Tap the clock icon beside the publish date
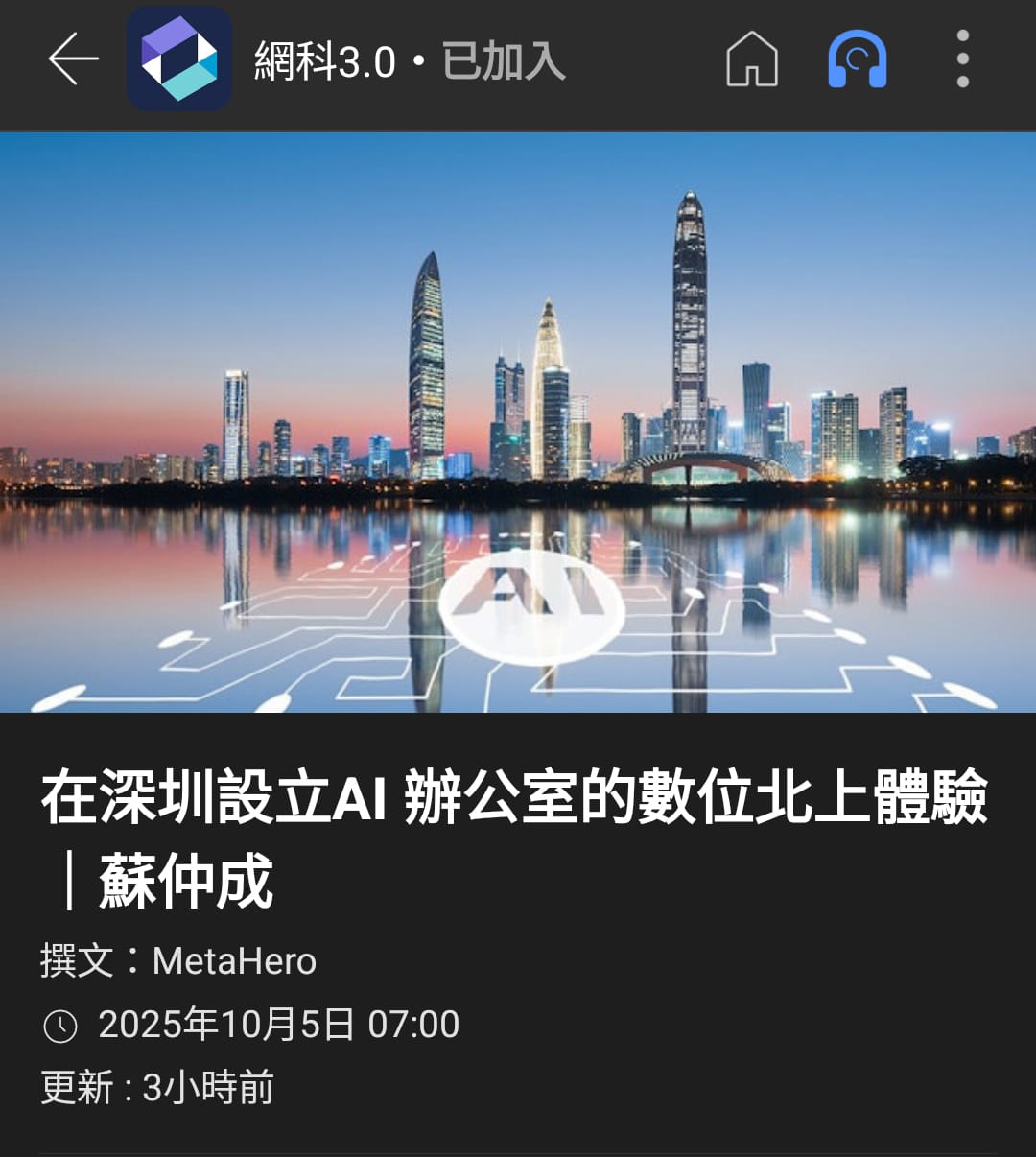Screen dimensions: 1036x1157 (x=60, y=1025)
